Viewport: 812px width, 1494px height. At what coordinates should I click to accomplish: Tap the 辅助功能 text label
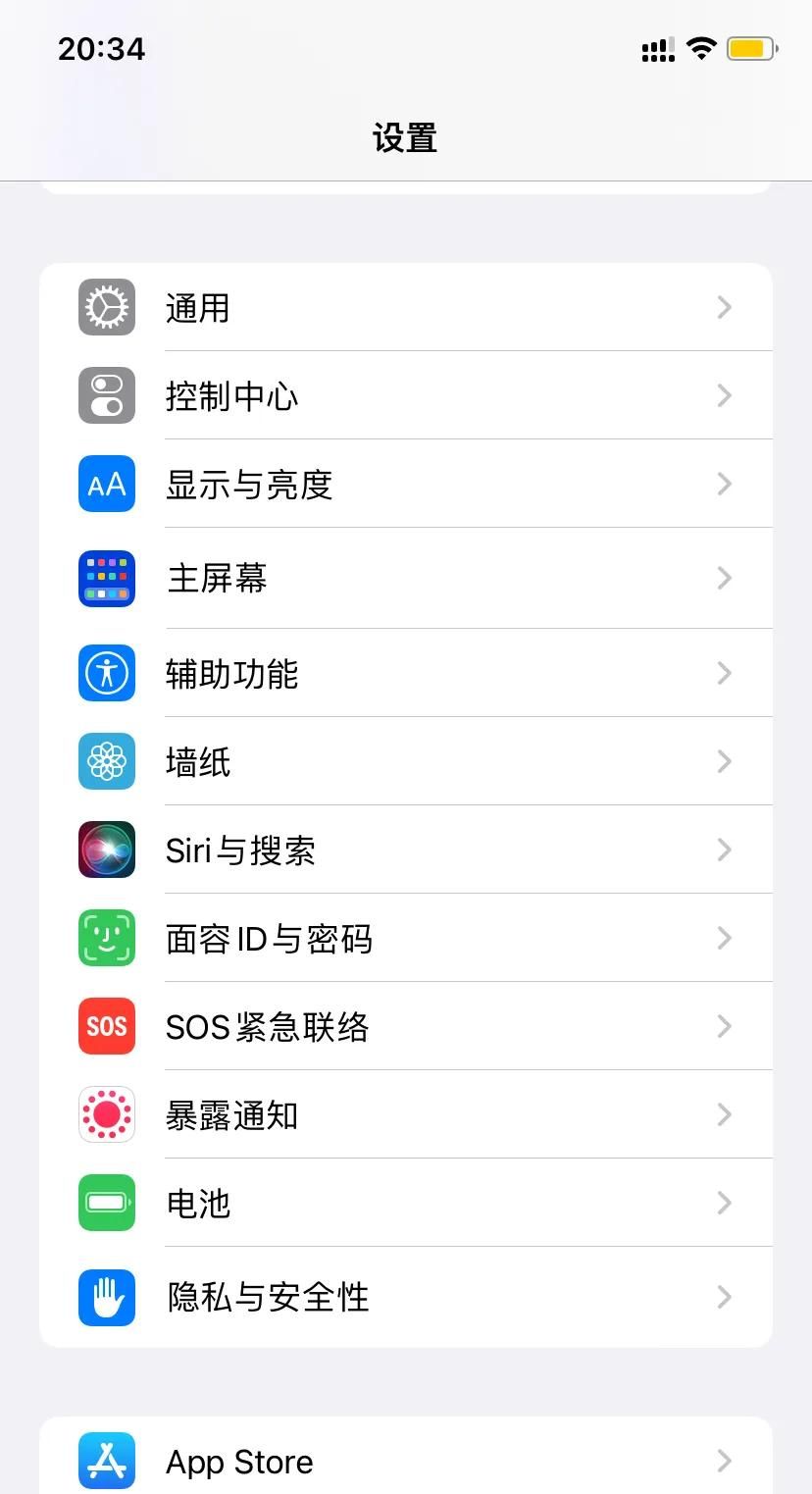pyautogui.click(x=230, y=673)
